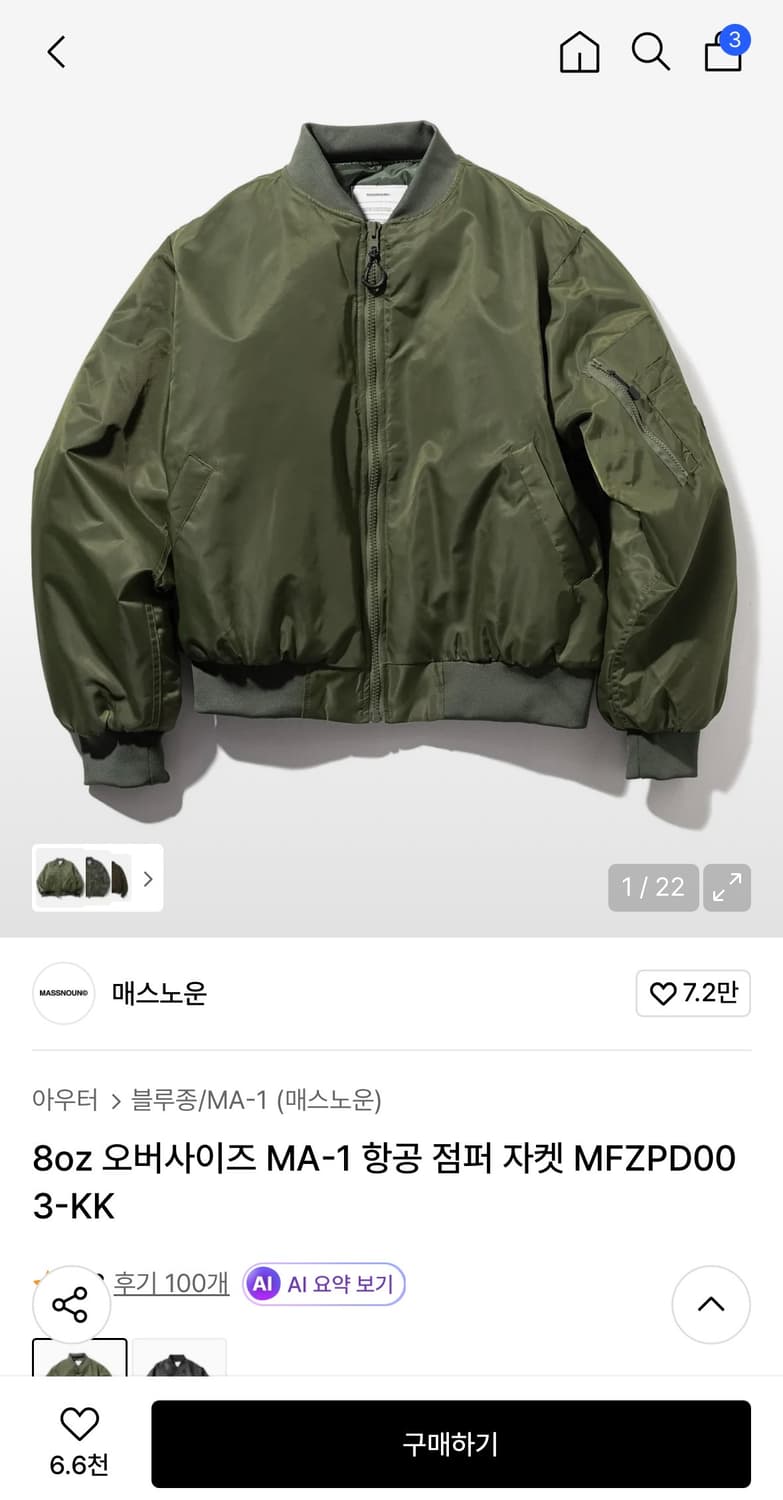Open the 매스노운 brand page
Image resolution: width=783 pixels, height=1500 pixels.
[157, 993]
